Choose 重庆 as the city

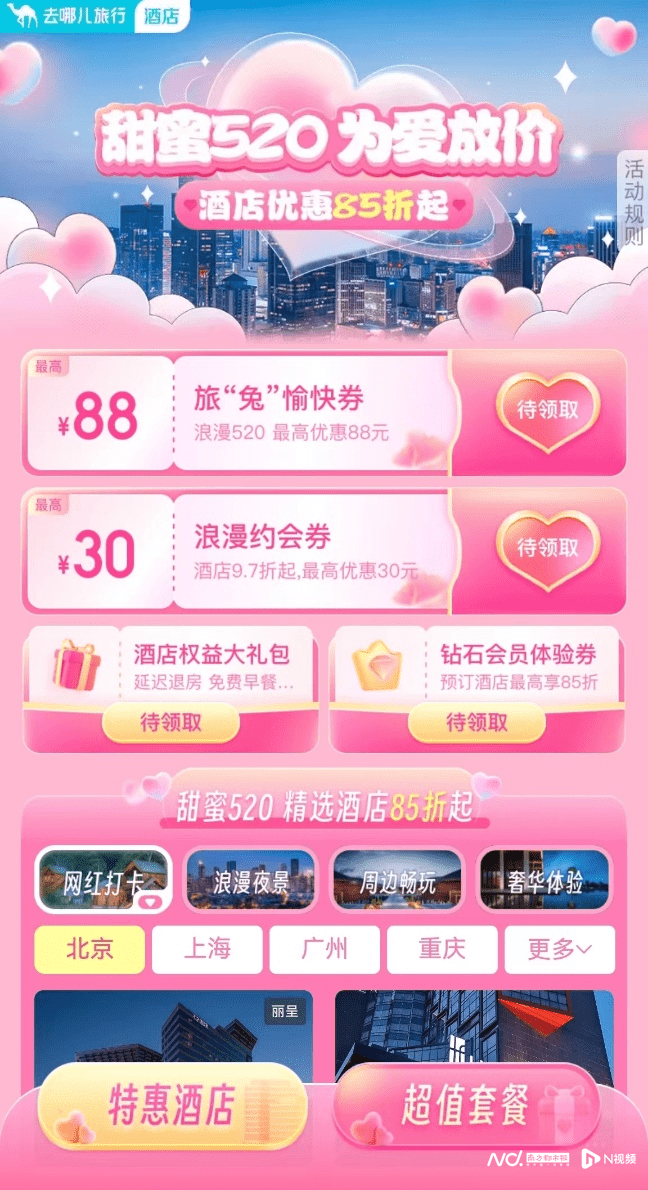tap(441, 949)
